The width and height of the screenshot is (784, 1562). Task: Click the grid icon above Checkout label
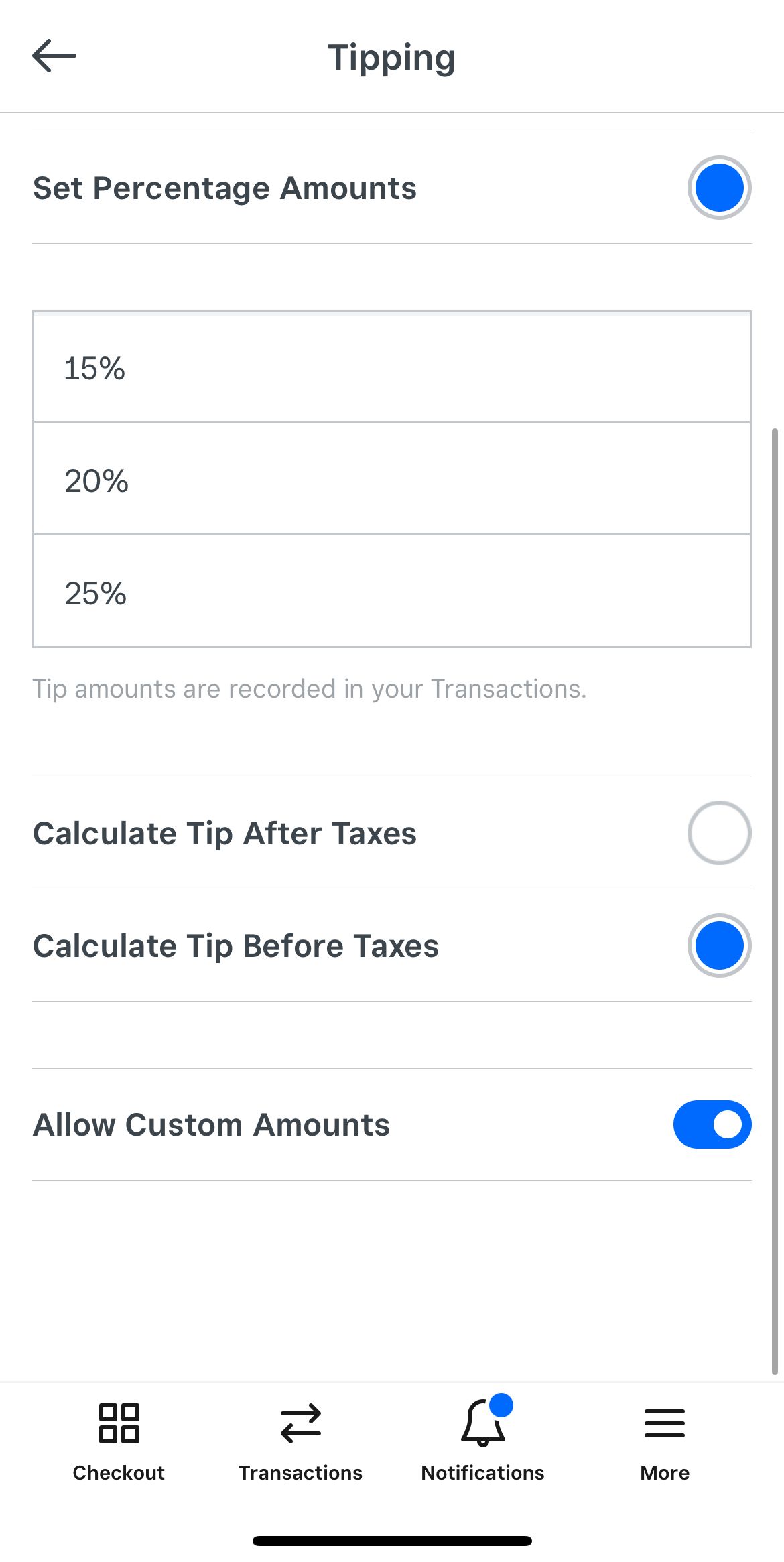(119, 1423)
